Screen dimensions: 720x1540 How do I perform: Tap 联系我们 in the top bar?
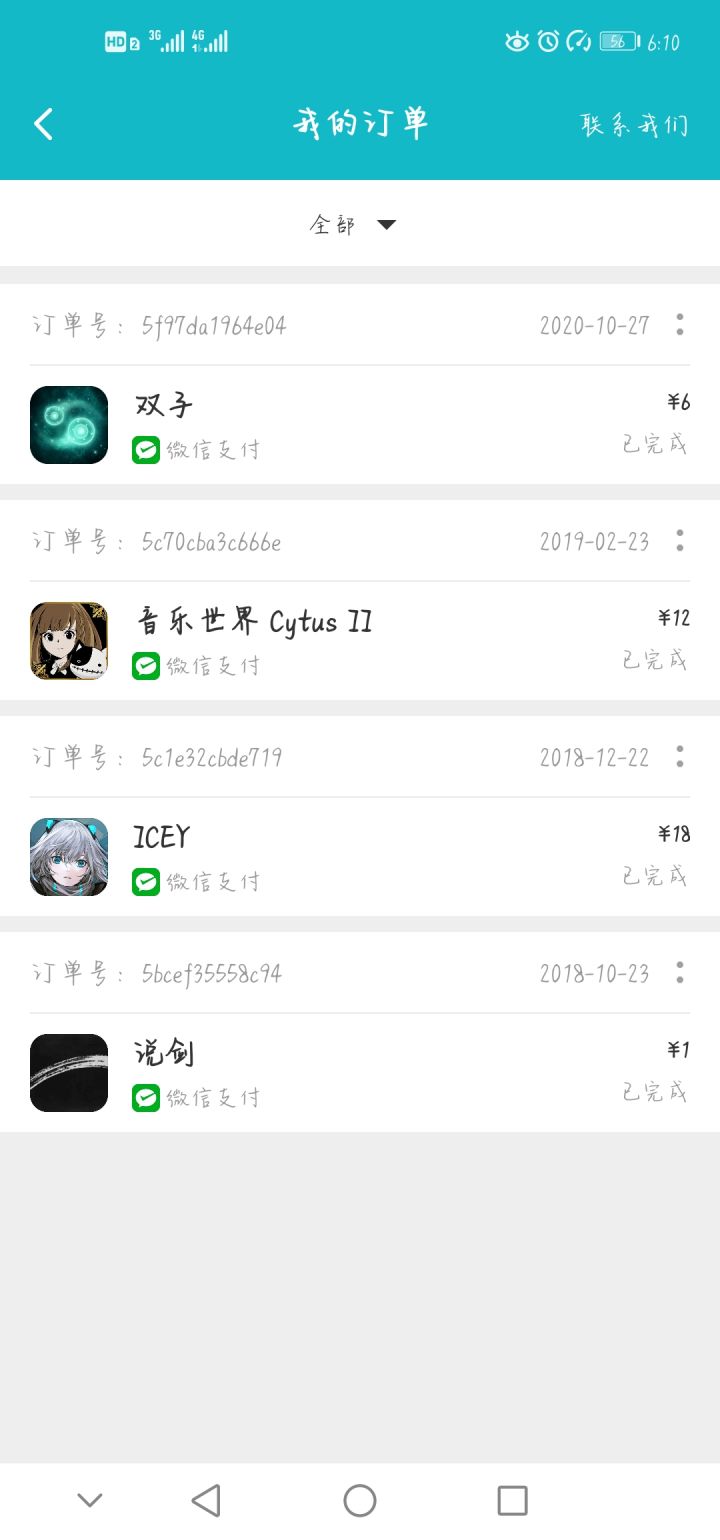(x=633, y=123)
